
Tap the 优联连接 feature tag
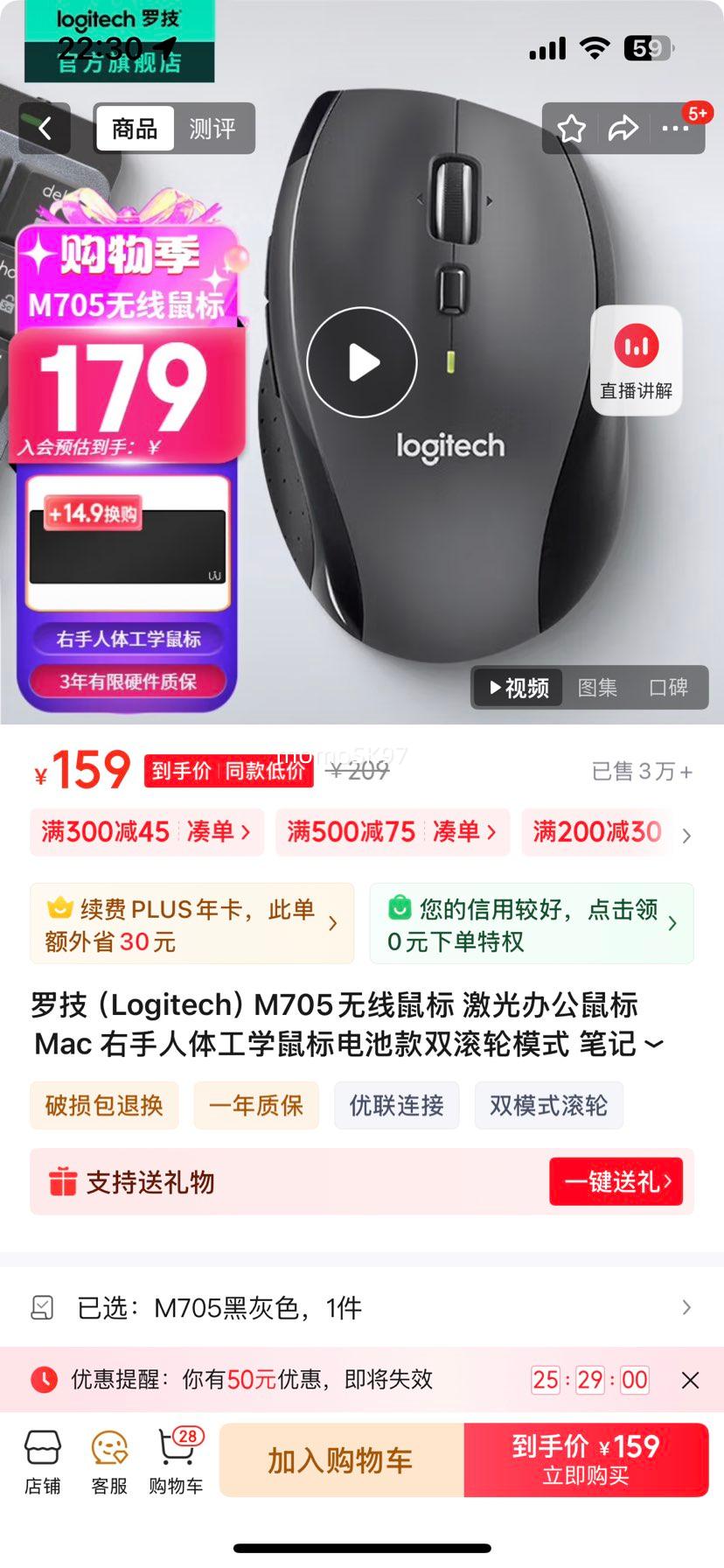[x=396, y=1105]
